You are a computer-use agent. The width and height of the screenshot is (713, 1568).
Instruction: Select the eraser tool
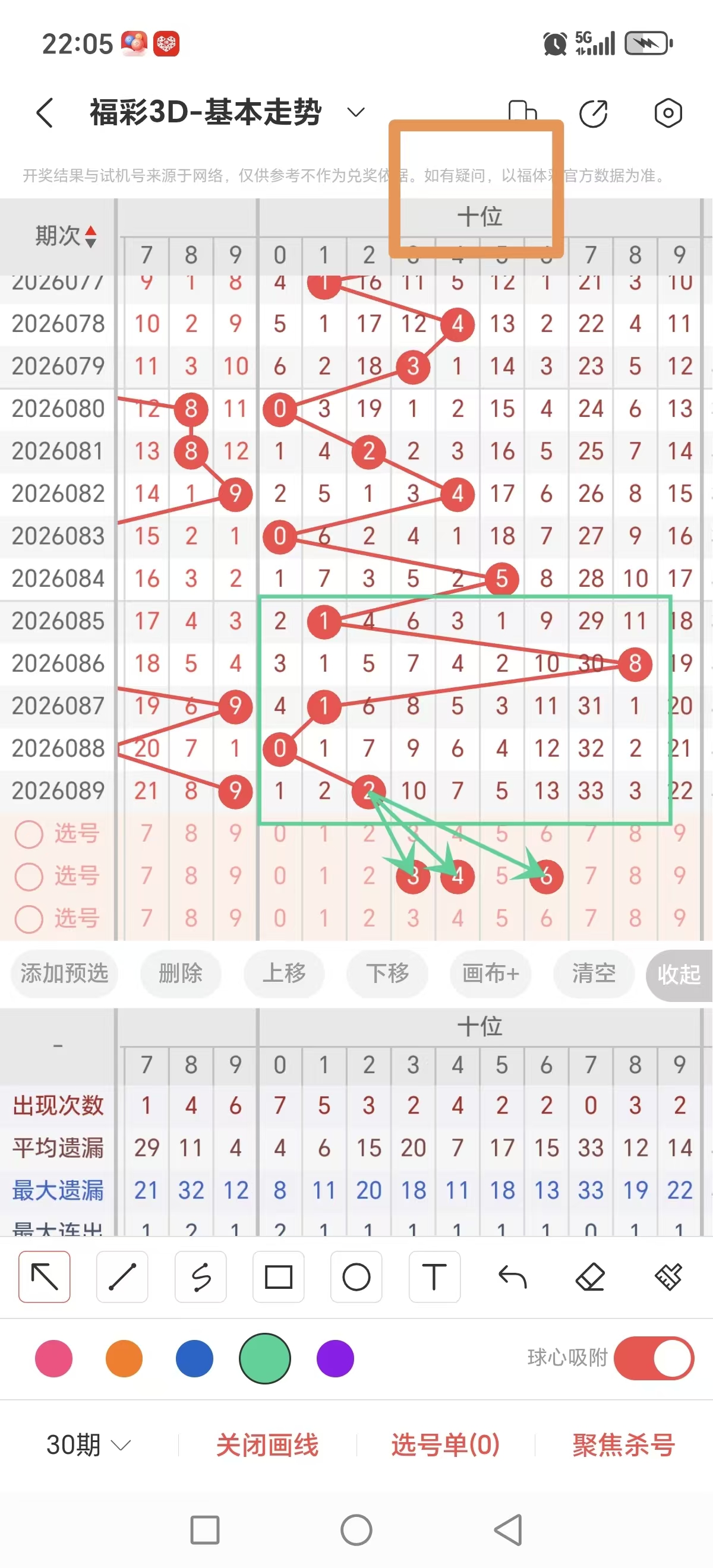pos(590,1277)
